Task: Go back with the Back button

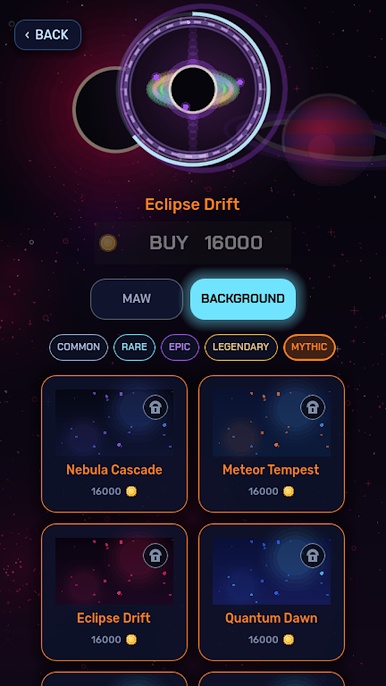Action: [x=48, y=35]
